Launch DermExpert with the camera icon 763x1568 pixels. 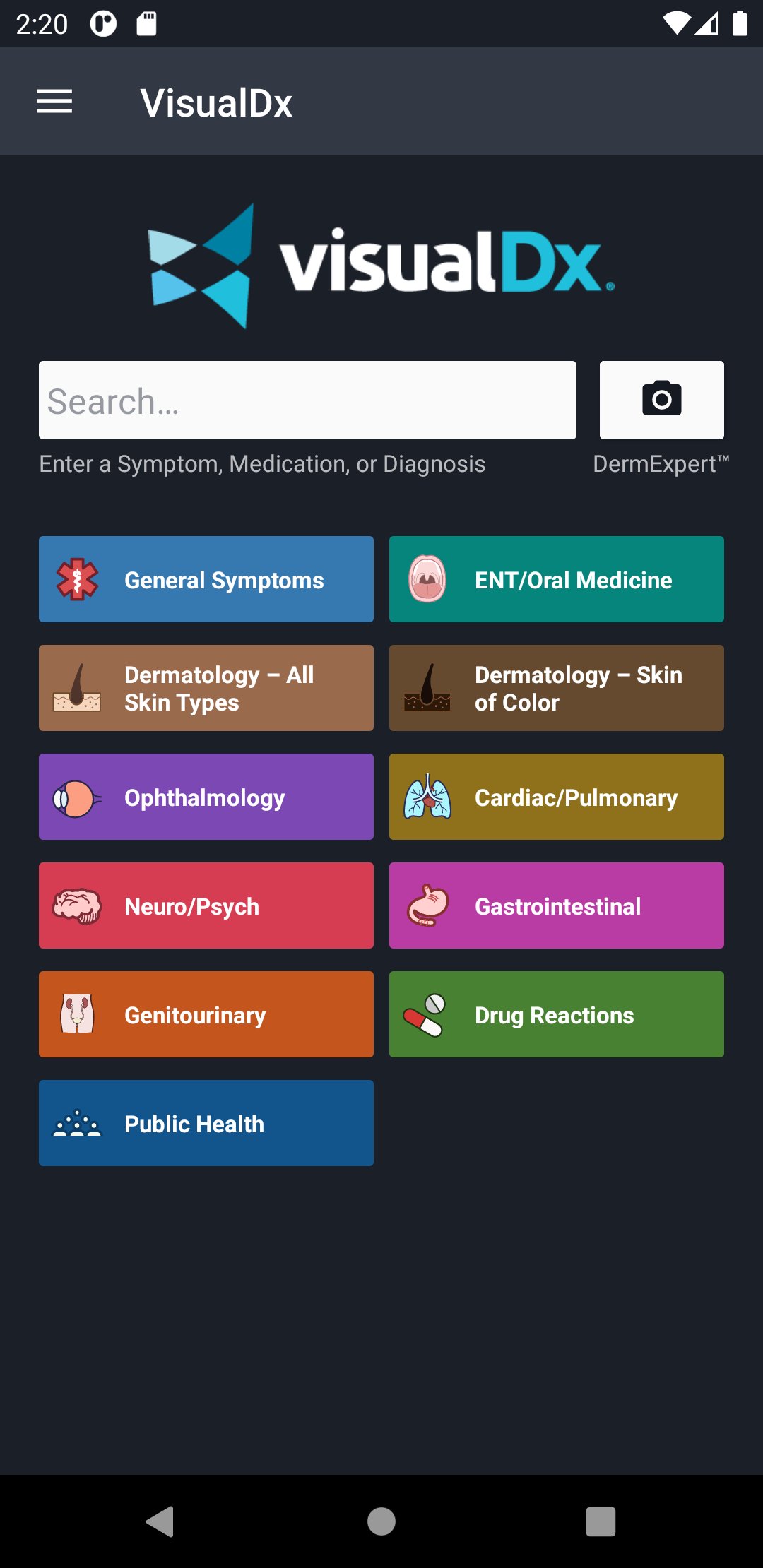pyautogui.click(x=661, y=400)
